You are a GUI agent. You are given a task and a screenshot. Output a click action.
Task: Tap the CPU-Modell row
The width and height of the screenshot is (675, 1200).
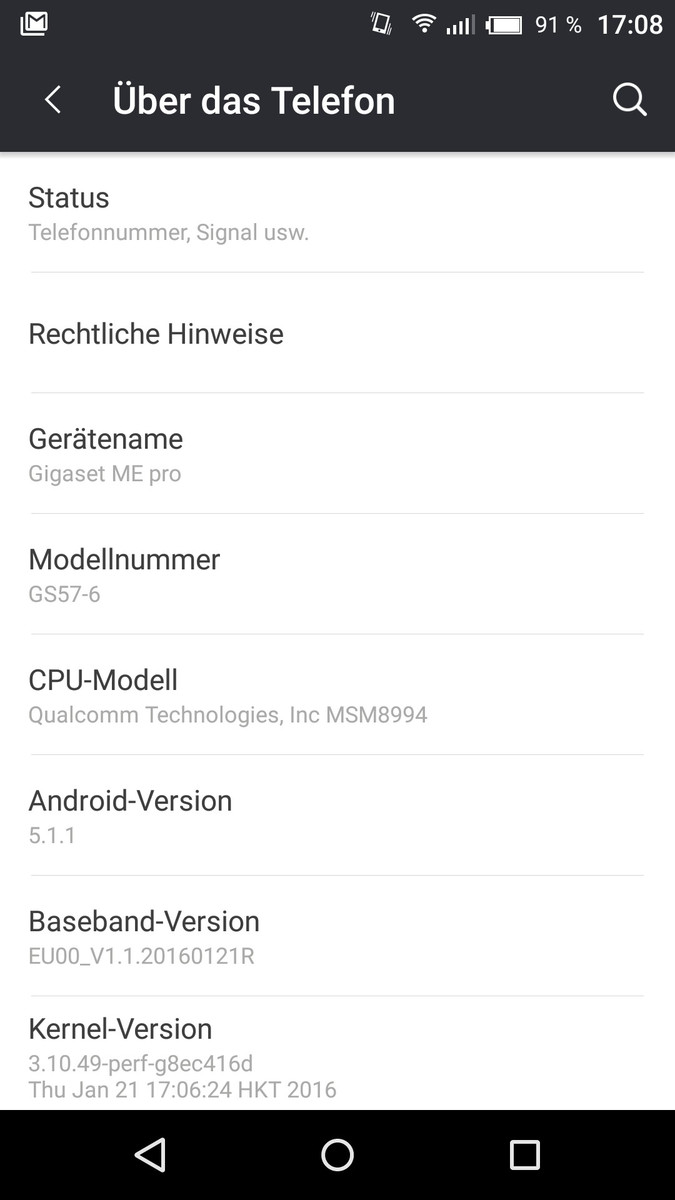[x=337, y=695]
